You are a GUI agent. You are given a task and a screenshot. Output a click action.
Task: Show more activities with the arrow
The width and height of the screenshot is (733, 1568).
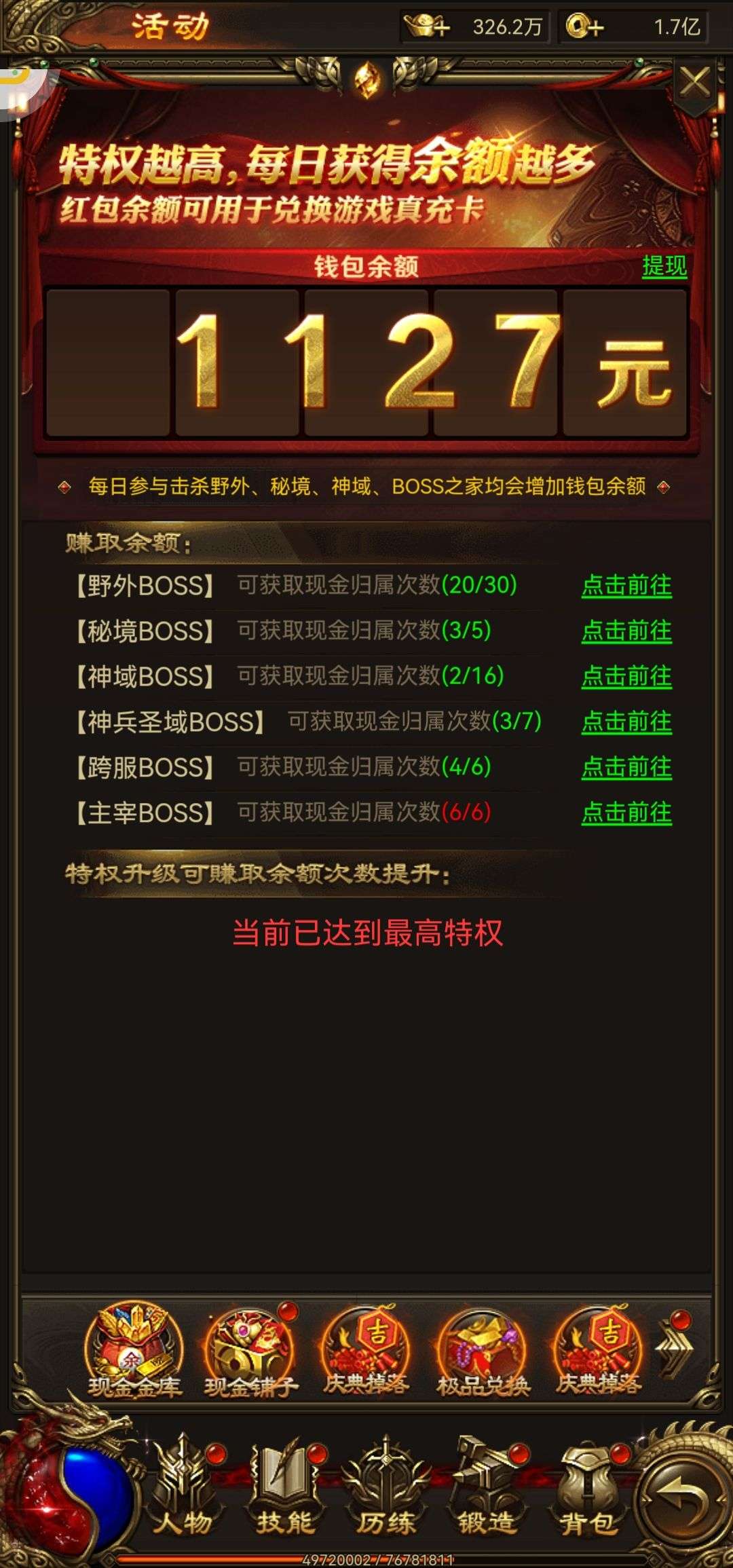[675, 1346]
